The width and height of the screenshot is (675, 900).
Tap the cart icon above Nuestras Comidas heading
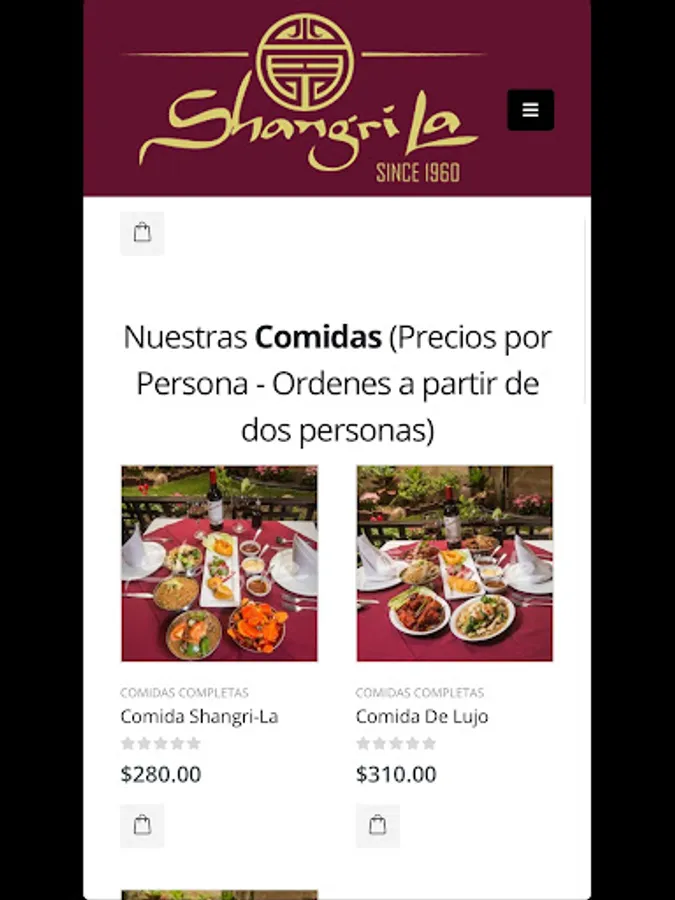(142, 233)
